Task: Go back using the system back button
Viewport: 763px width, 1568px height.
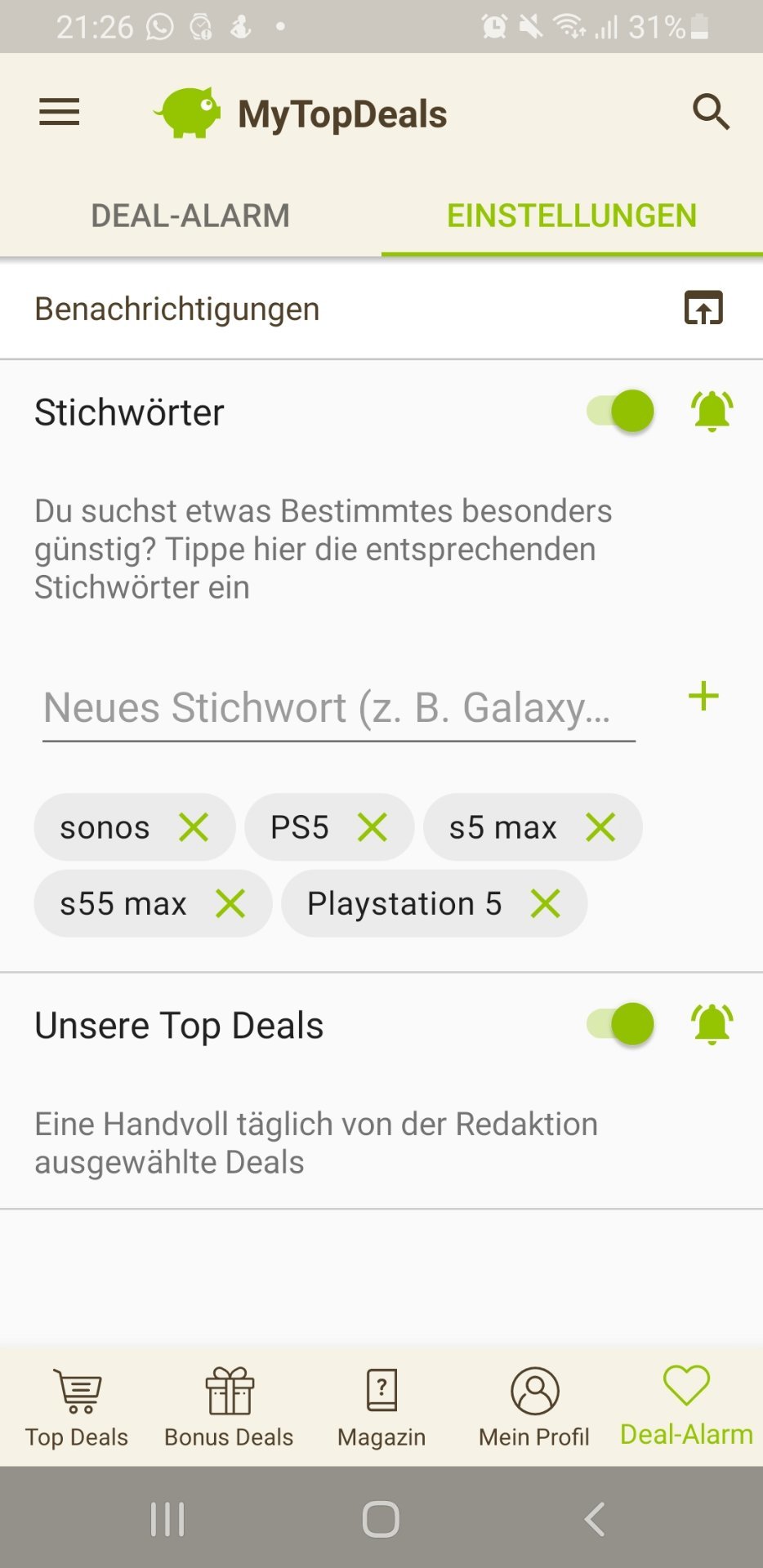Action: pyautogui.click(x=595, y=1519)
